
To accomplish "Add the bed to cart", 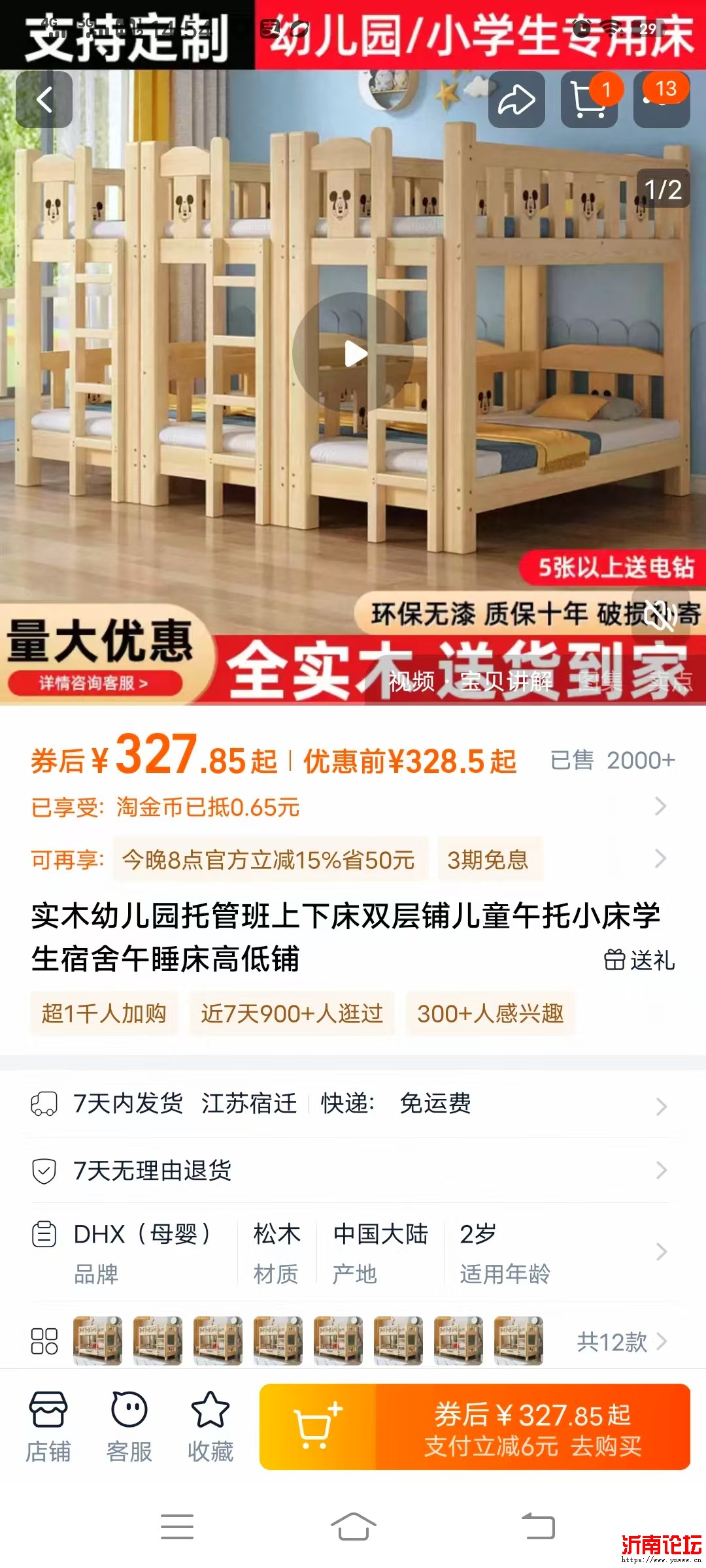I will (318, 1427).
